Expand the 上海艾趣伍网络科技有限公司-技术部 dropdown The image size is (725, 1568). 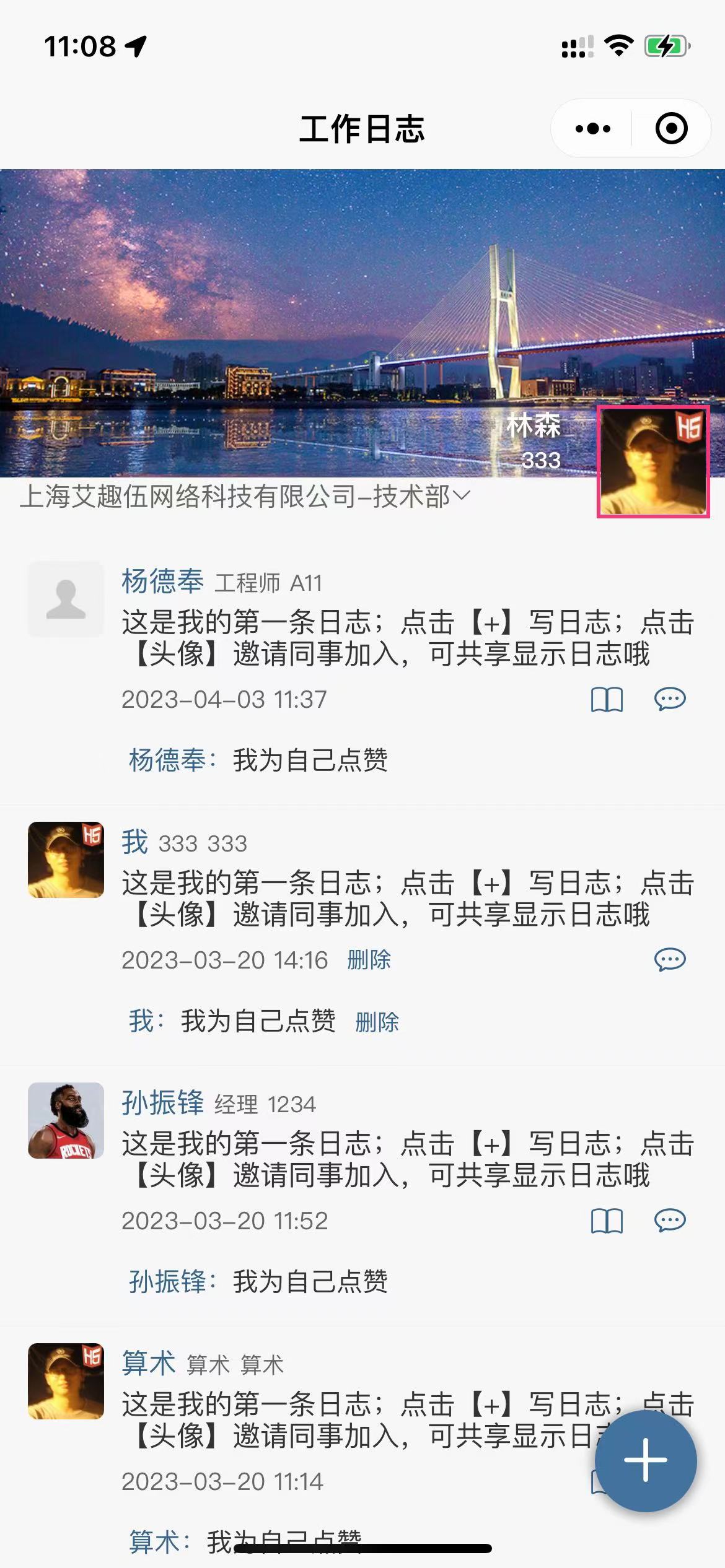click(x=245, y=497)
